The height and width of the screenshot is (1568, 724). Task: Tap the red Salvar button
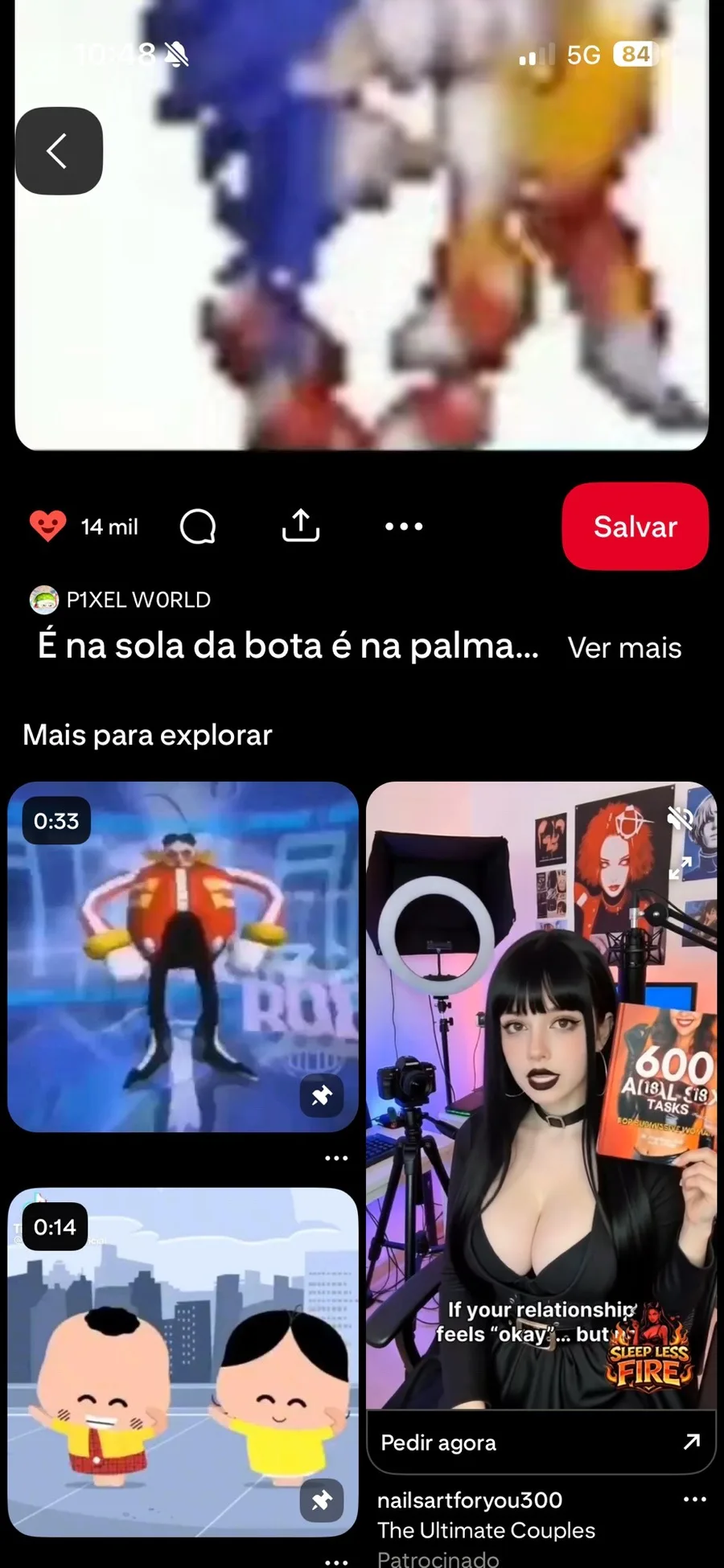635,527
